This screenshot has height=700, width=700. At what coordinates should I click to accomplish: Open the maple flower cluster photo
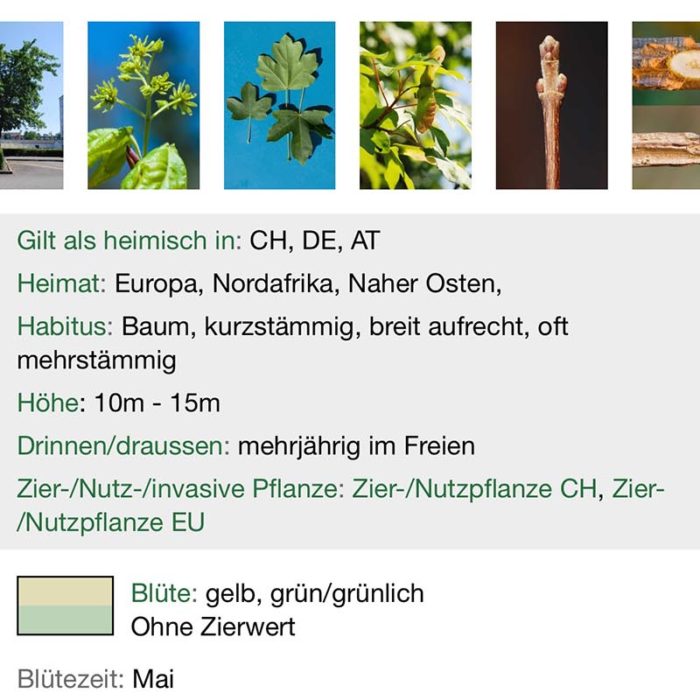pyautogui.click(x=143, y=105)
